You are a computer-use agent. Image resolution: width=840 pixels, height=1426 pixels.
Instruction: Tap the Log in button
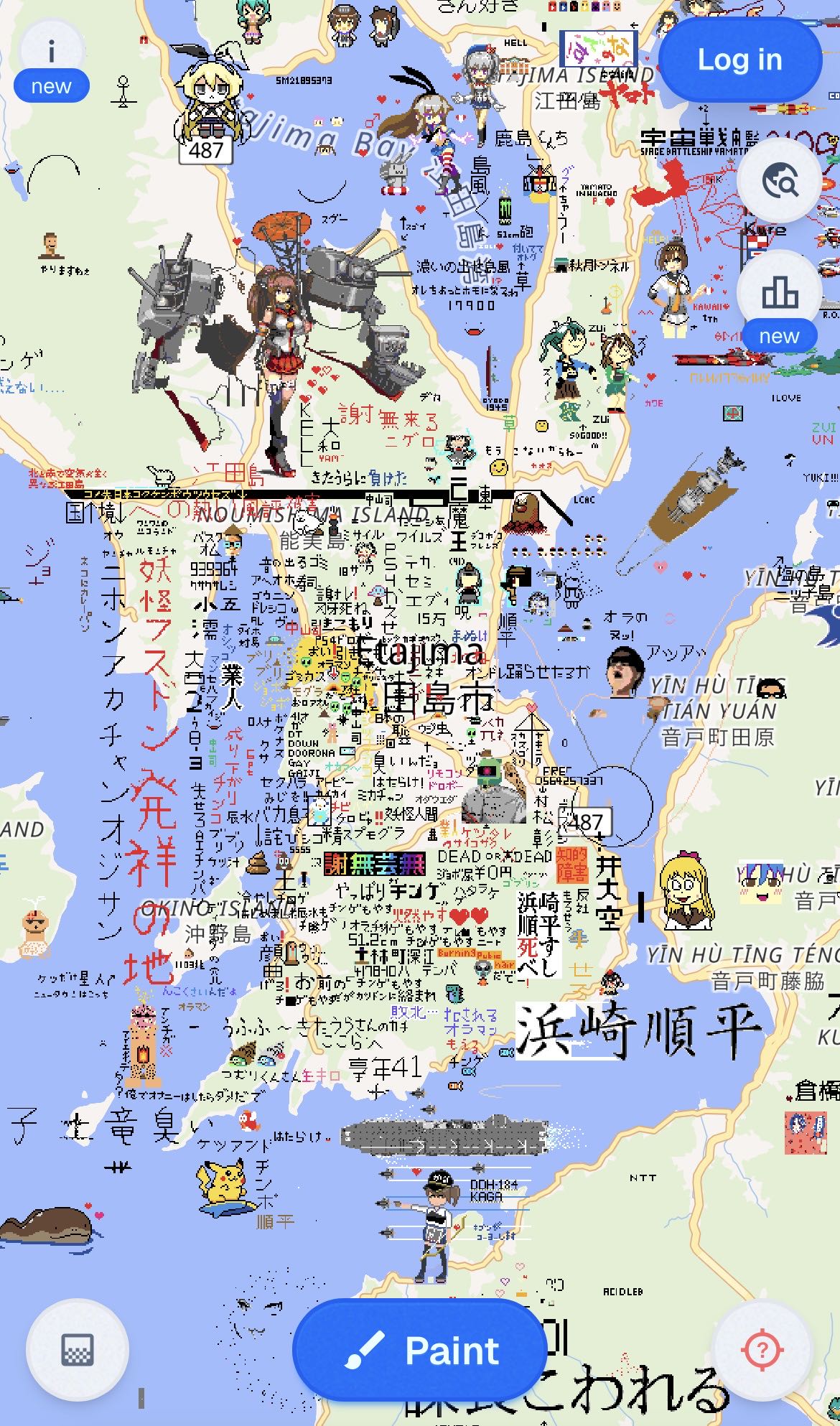[739, 60]
